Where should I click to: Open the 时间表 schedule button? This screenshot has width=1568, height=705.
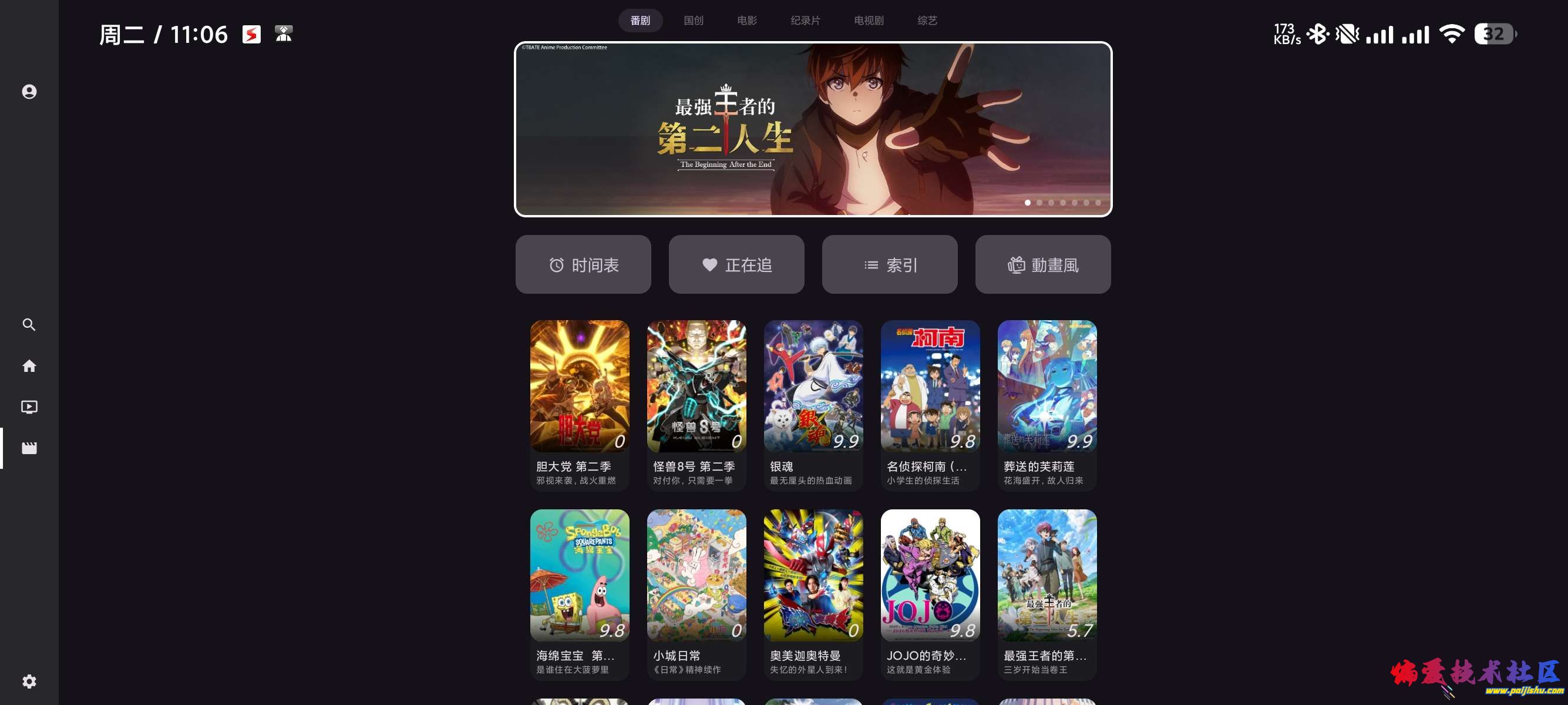pos(583,265)
